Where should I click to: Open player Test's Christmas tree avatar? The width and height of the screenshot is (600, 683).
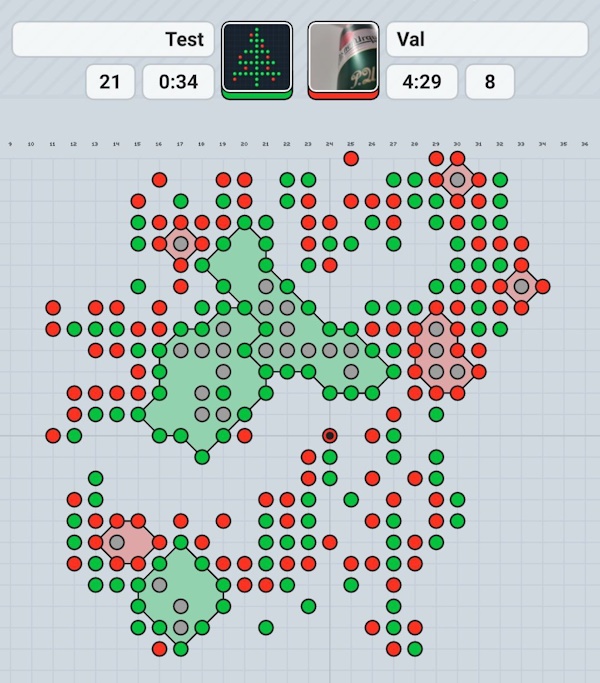click(257, 57)
